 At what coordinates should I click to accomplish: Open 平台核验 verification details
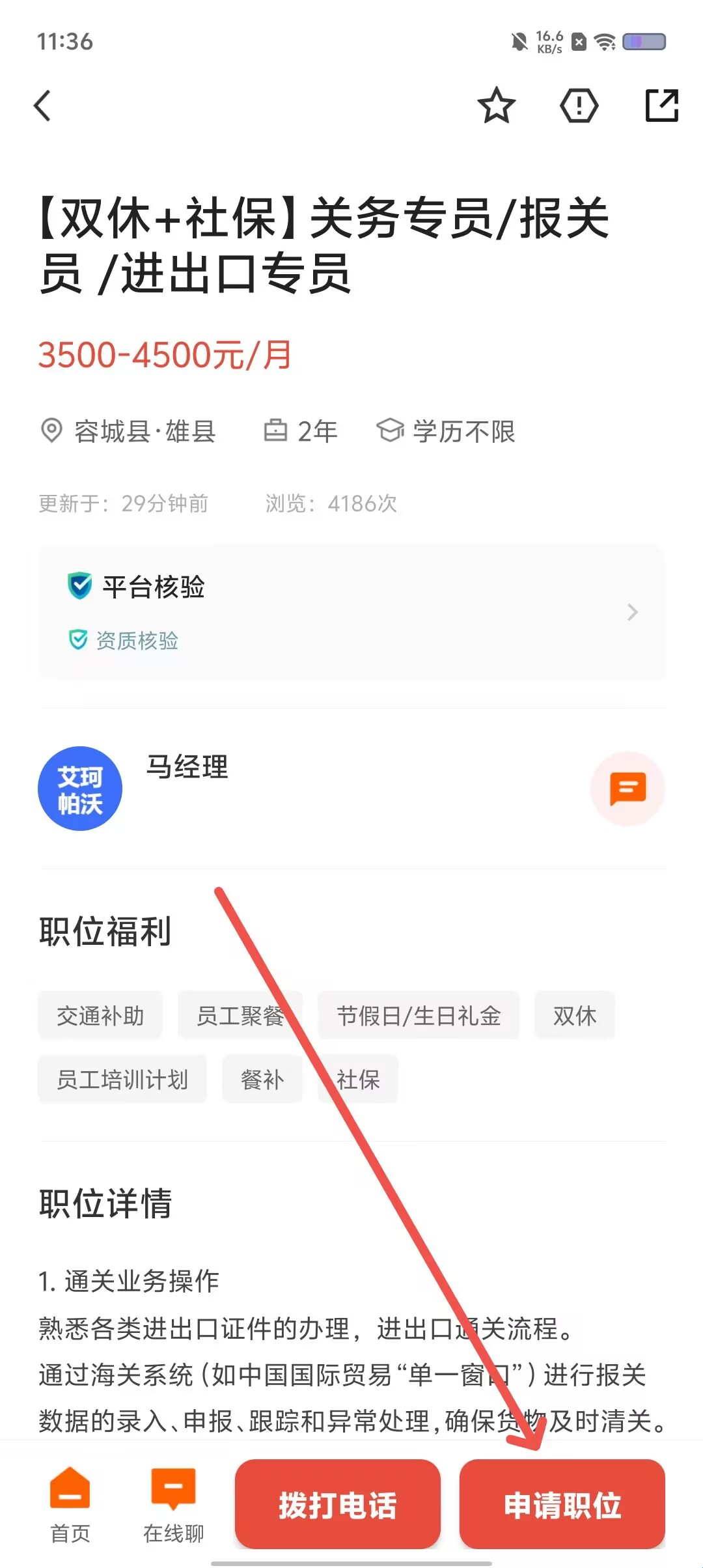(x=351, y=612)
